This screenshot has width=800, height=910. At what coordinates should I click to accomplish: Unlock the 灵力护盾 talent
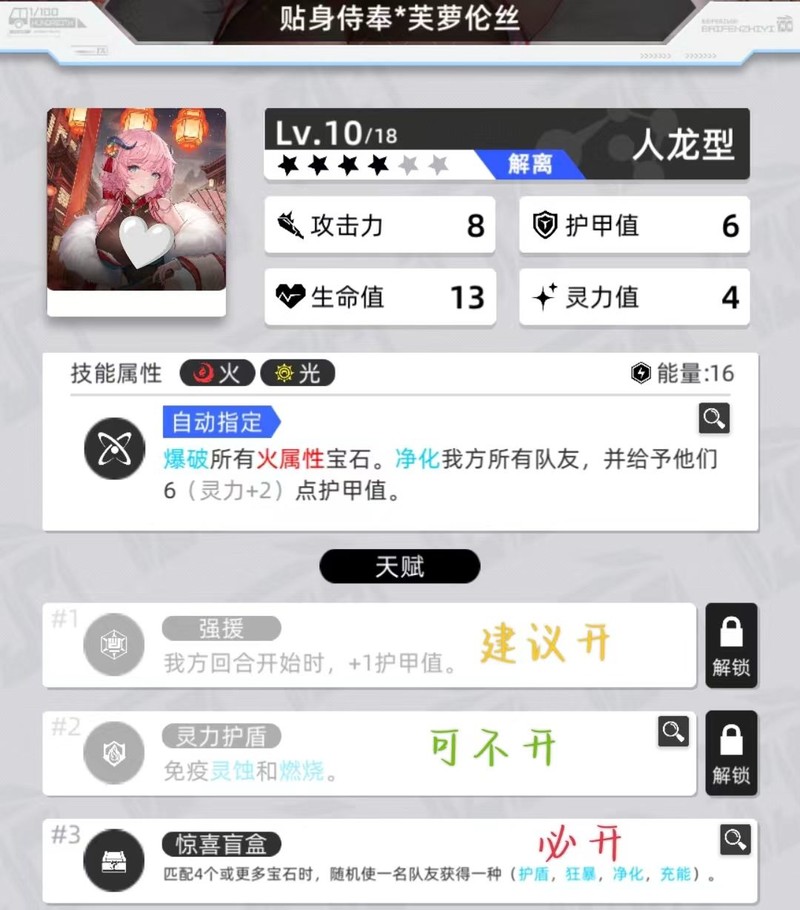pos(731,753)
